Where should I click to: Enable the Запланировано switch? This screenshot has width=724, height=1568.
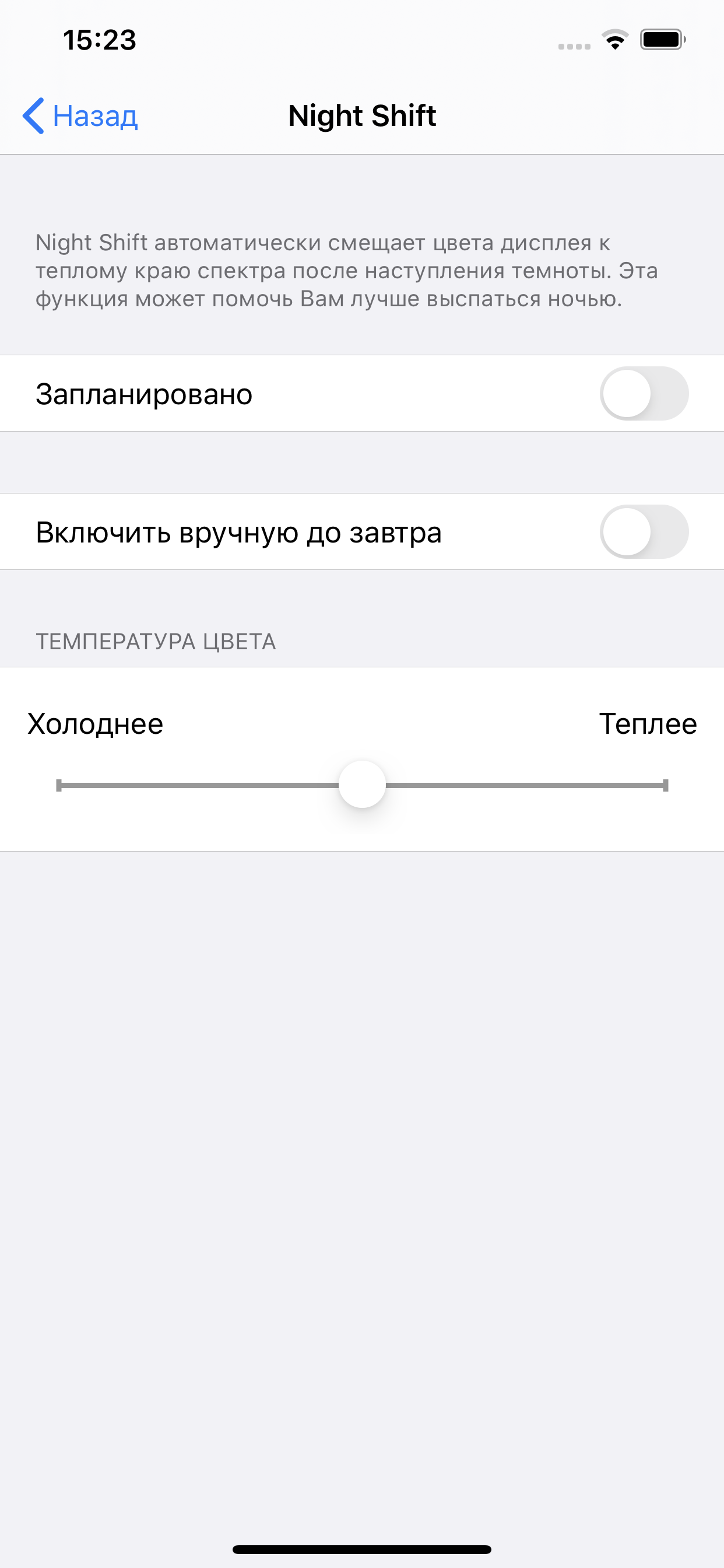coord(644,394)
